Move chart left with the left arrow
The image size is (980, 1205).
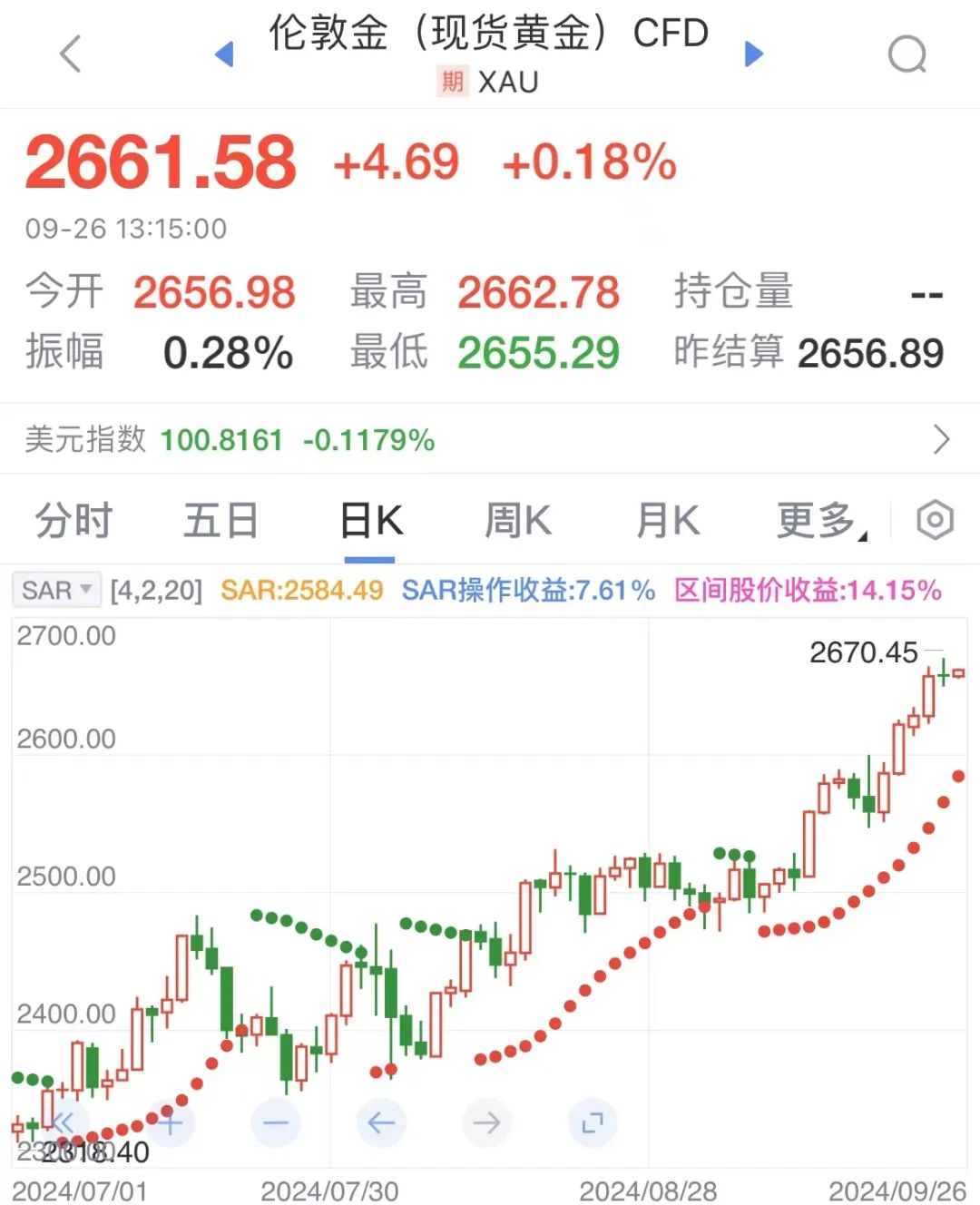380,1123
